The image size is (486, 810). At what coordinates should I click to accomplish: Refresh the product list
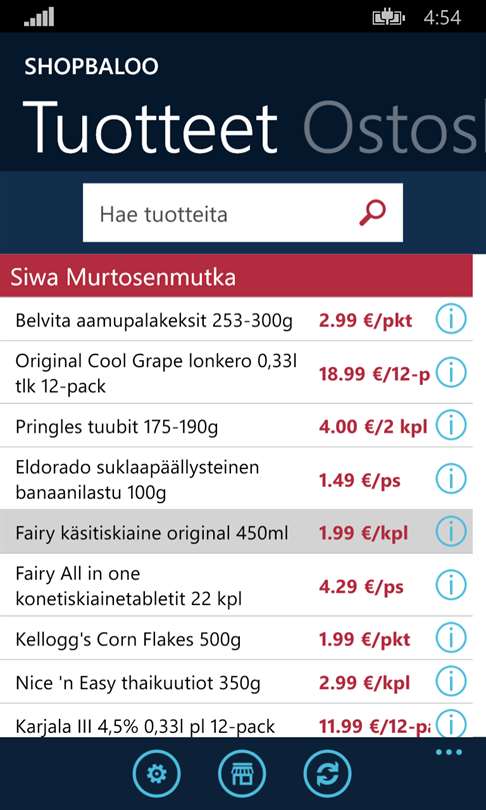tap(327, 774)
